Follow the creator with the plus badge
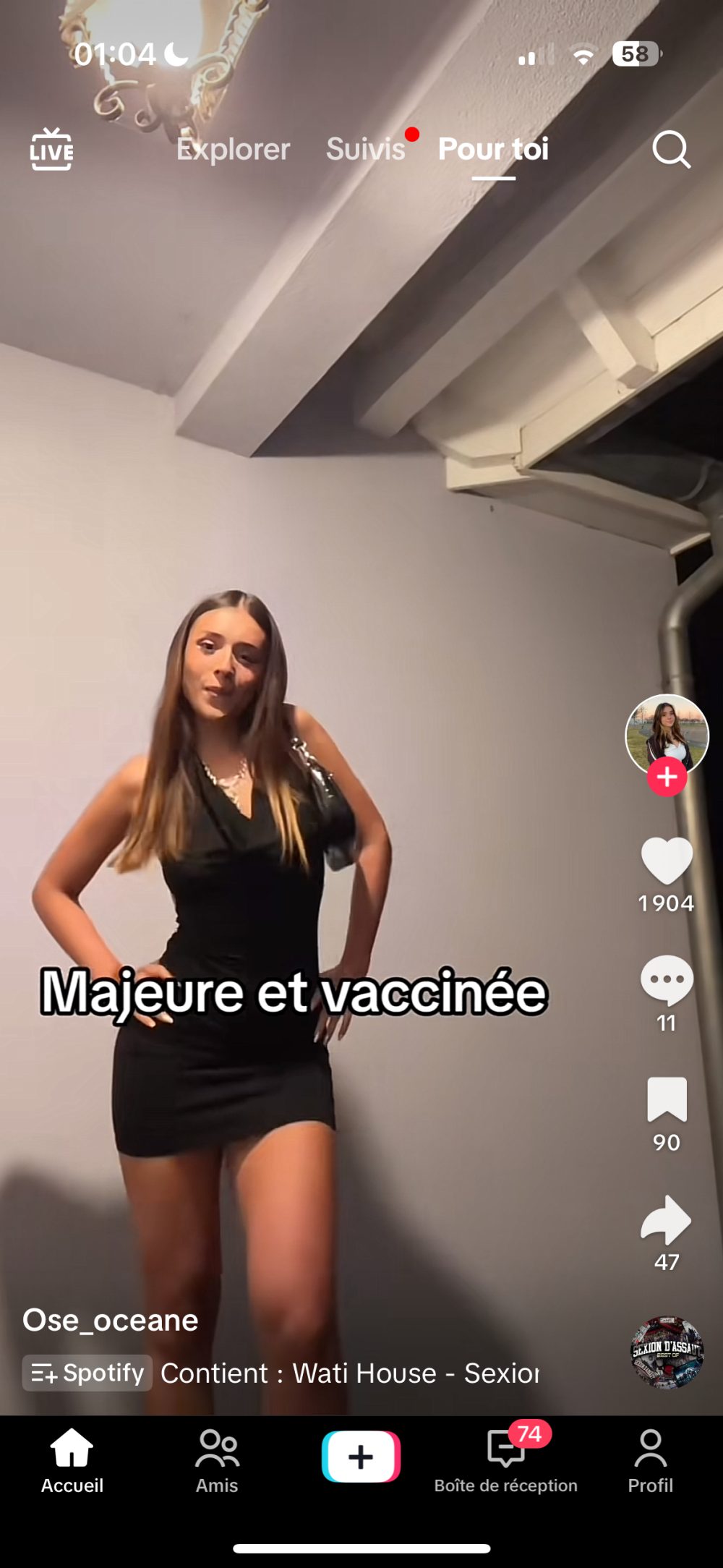723x1568 pixels. pos(667,777)
